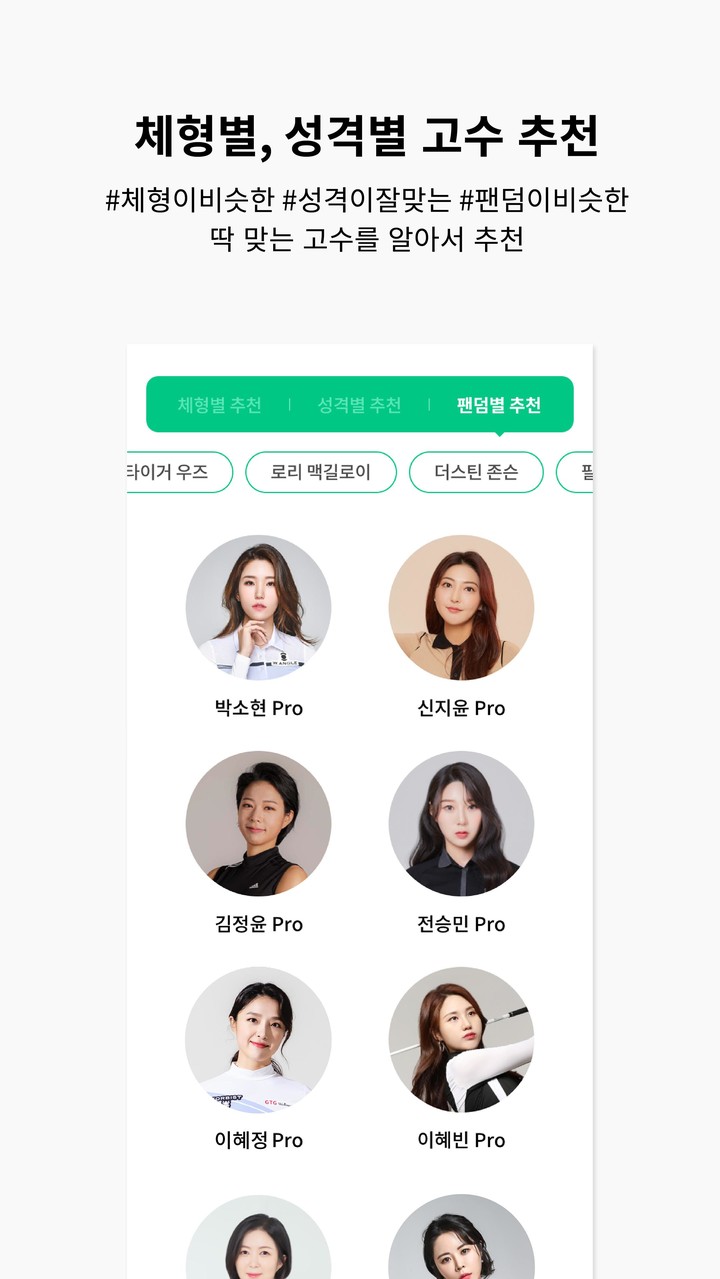
Task: Open 이혜빈 Pro's profile photo
Action: pos(460,1039)
